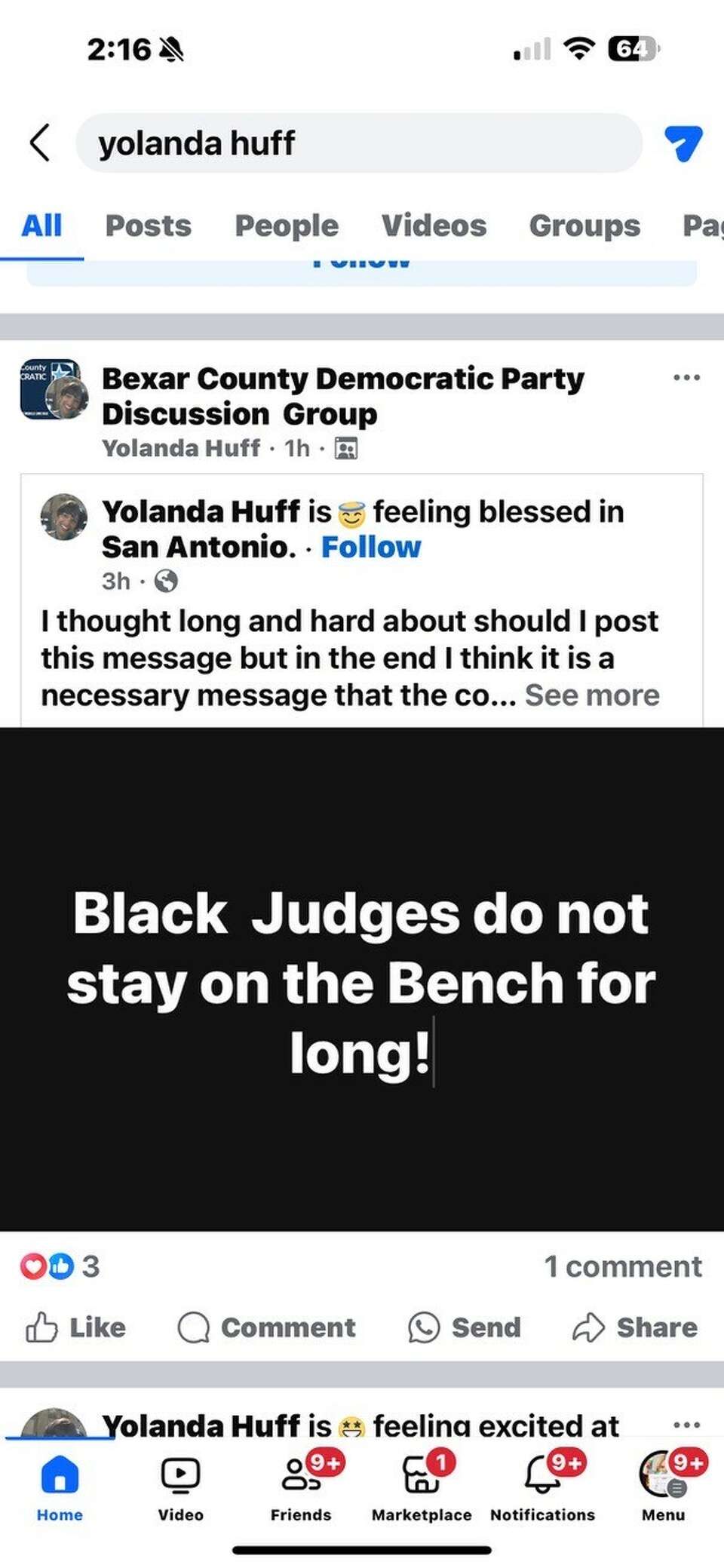The width and height of the screenshot is (724, 1568).
Task: Like the Black Judges post
Action: coord(78,1328)
